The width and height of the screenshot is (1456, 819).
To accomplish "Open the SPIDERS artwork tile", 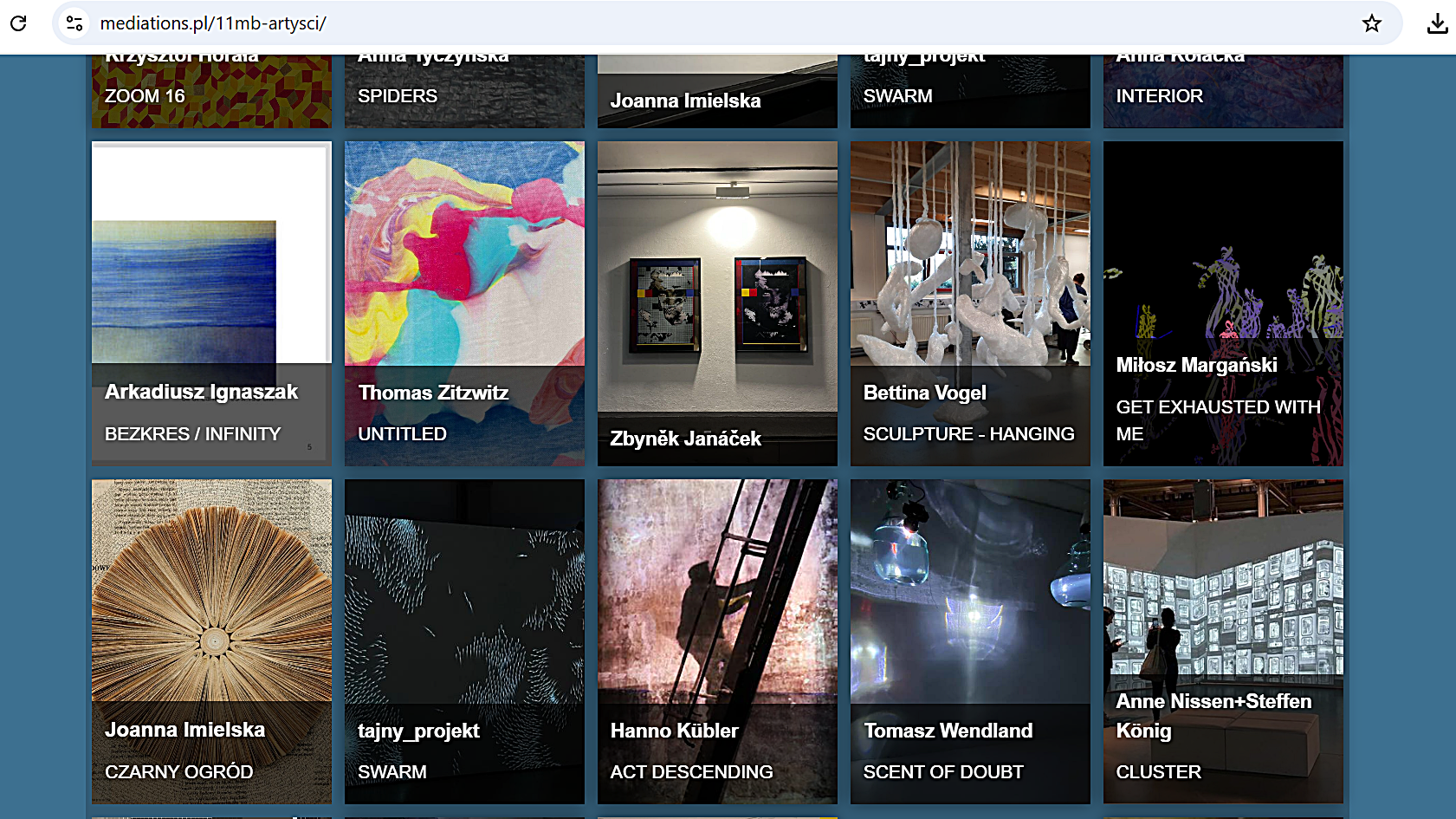I will [x=464, y=91].
